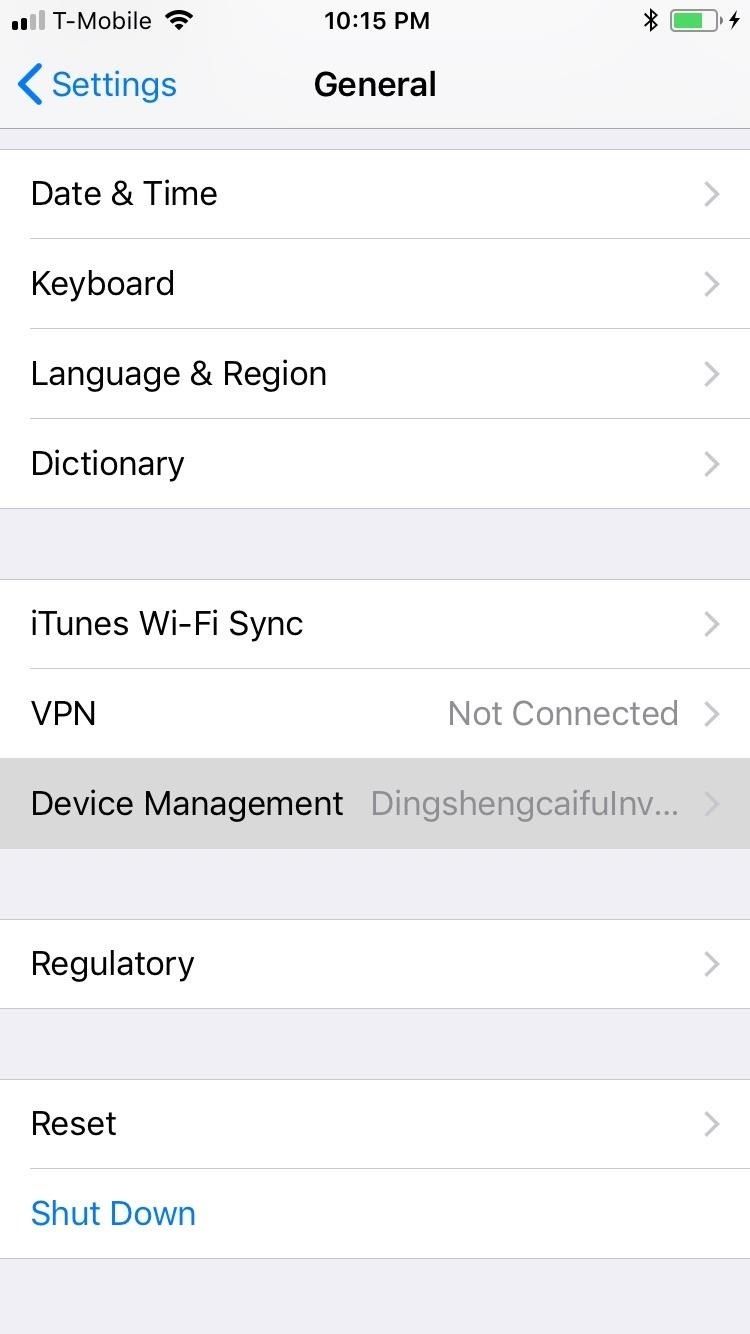The width and height of the screenshot is (750, 1334).
Task: Tap the battery charging icon
Action: pyautogui.click(x=692, y=18)
